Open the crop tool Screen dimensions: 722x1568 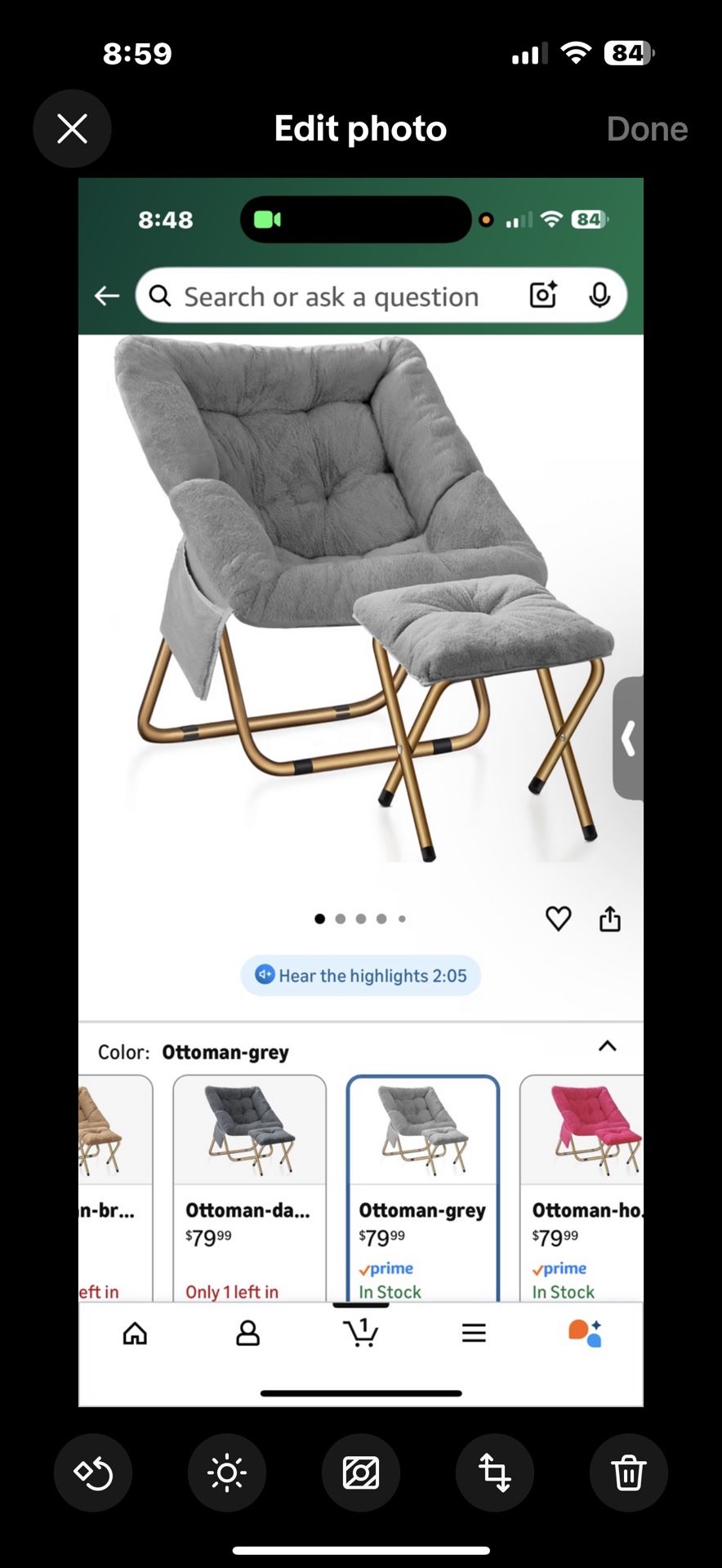click(495, 1473)
